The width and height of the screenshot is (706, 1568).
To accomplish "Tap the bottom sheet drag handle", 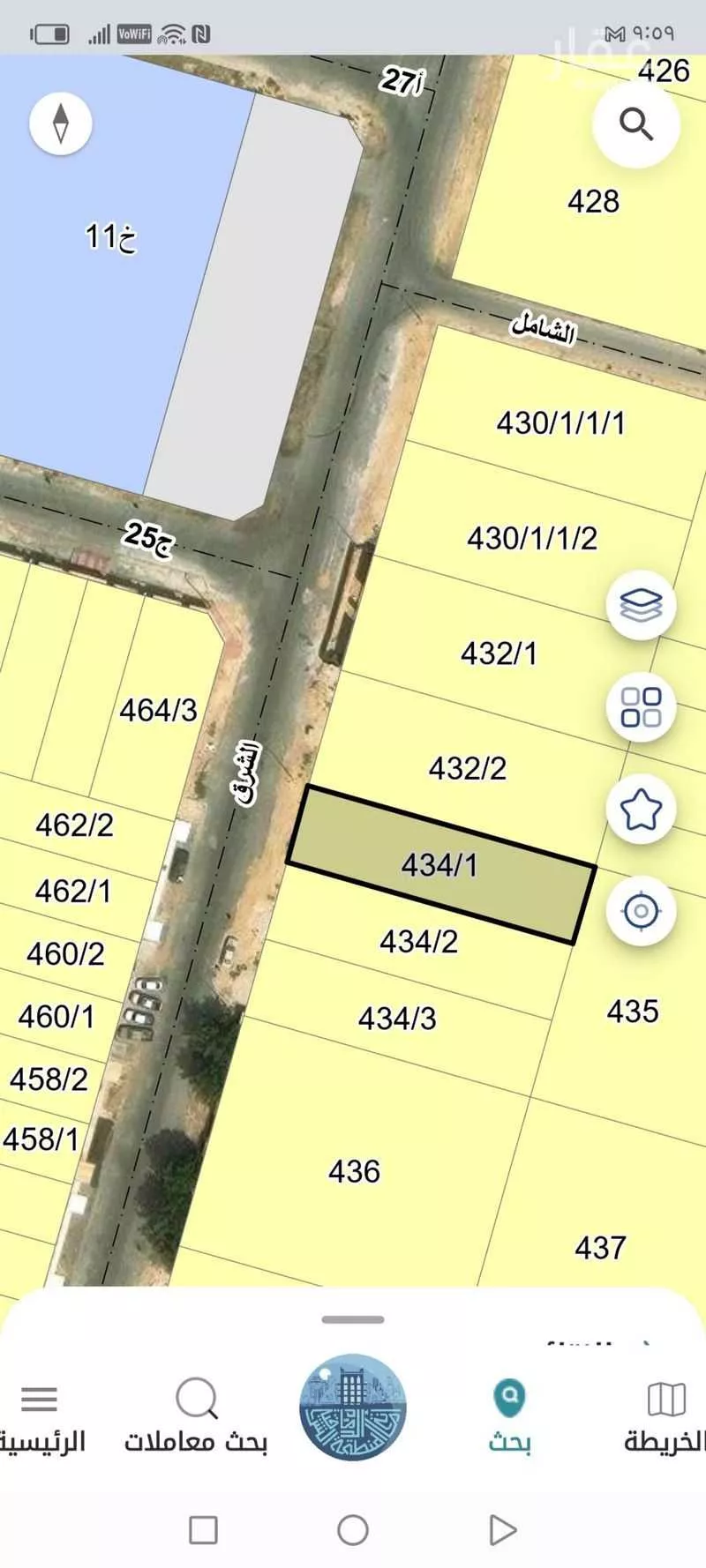I will [x=353, y=1319].
